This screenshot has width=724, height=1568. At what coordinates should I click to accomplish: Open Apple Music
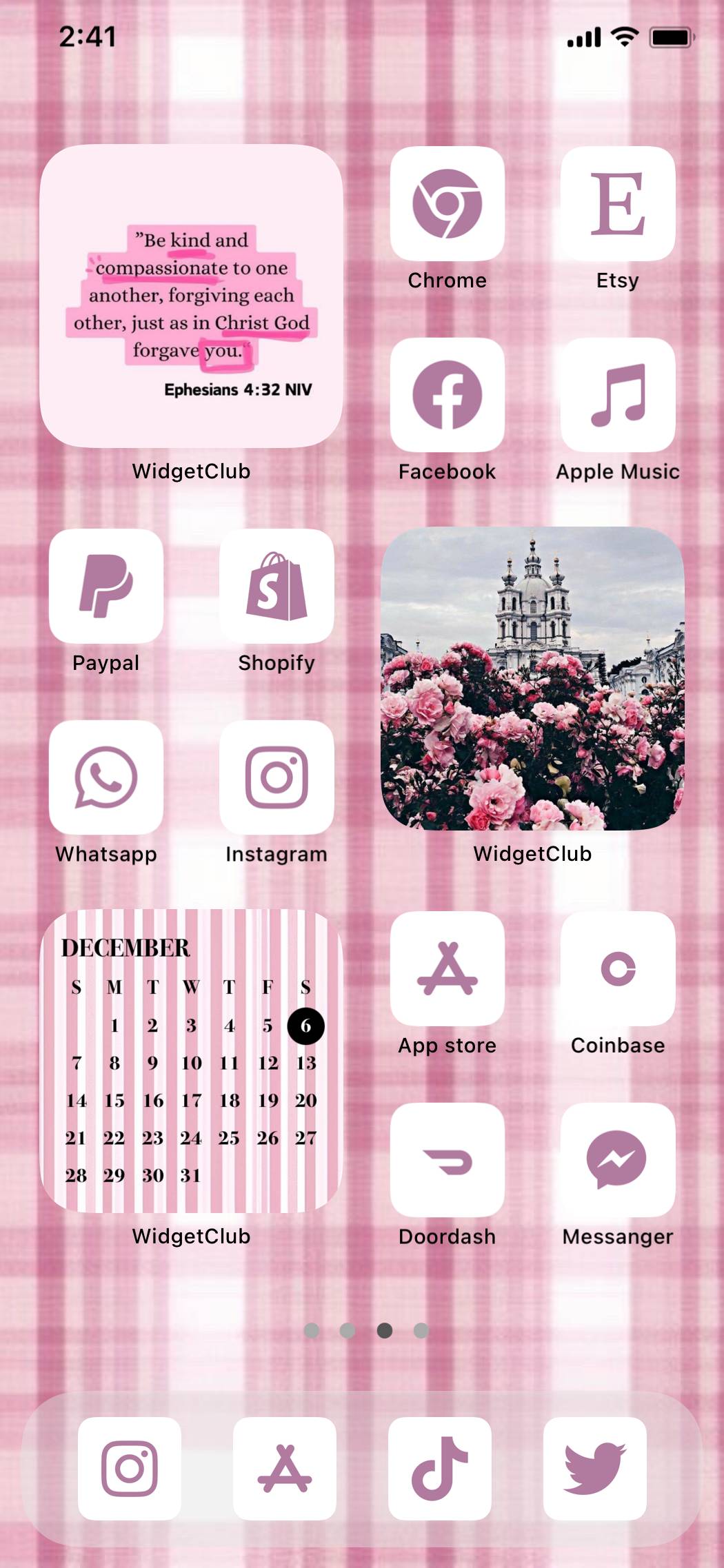(x=618, y=395)
